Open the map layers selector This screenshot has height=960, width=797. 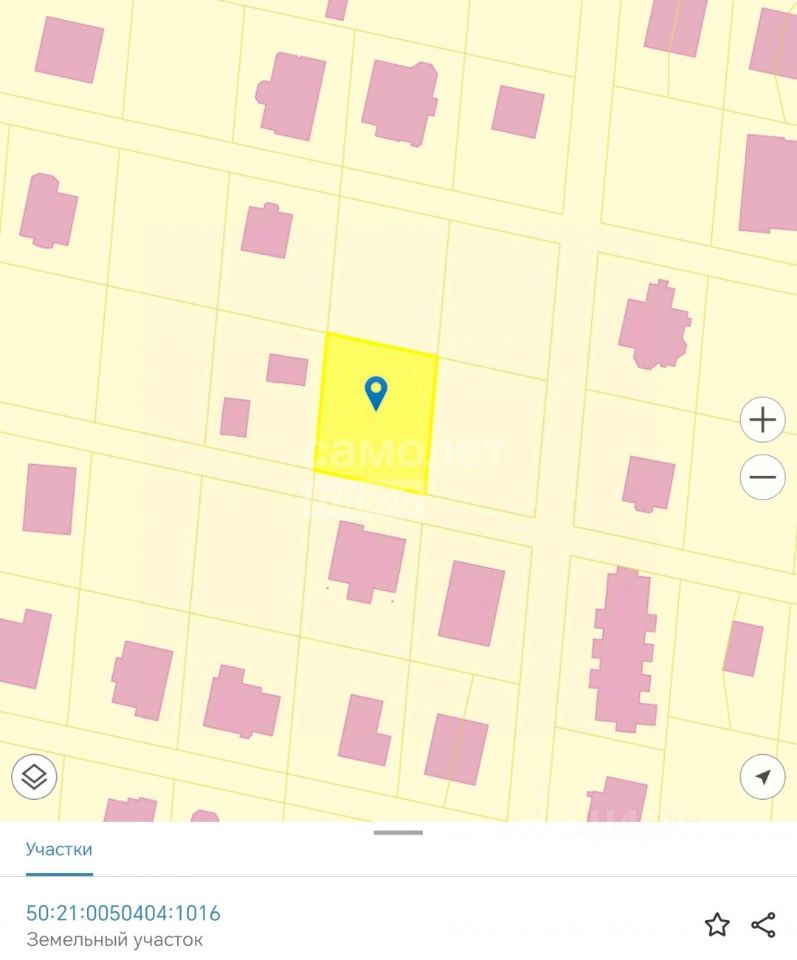click(35, 776)
